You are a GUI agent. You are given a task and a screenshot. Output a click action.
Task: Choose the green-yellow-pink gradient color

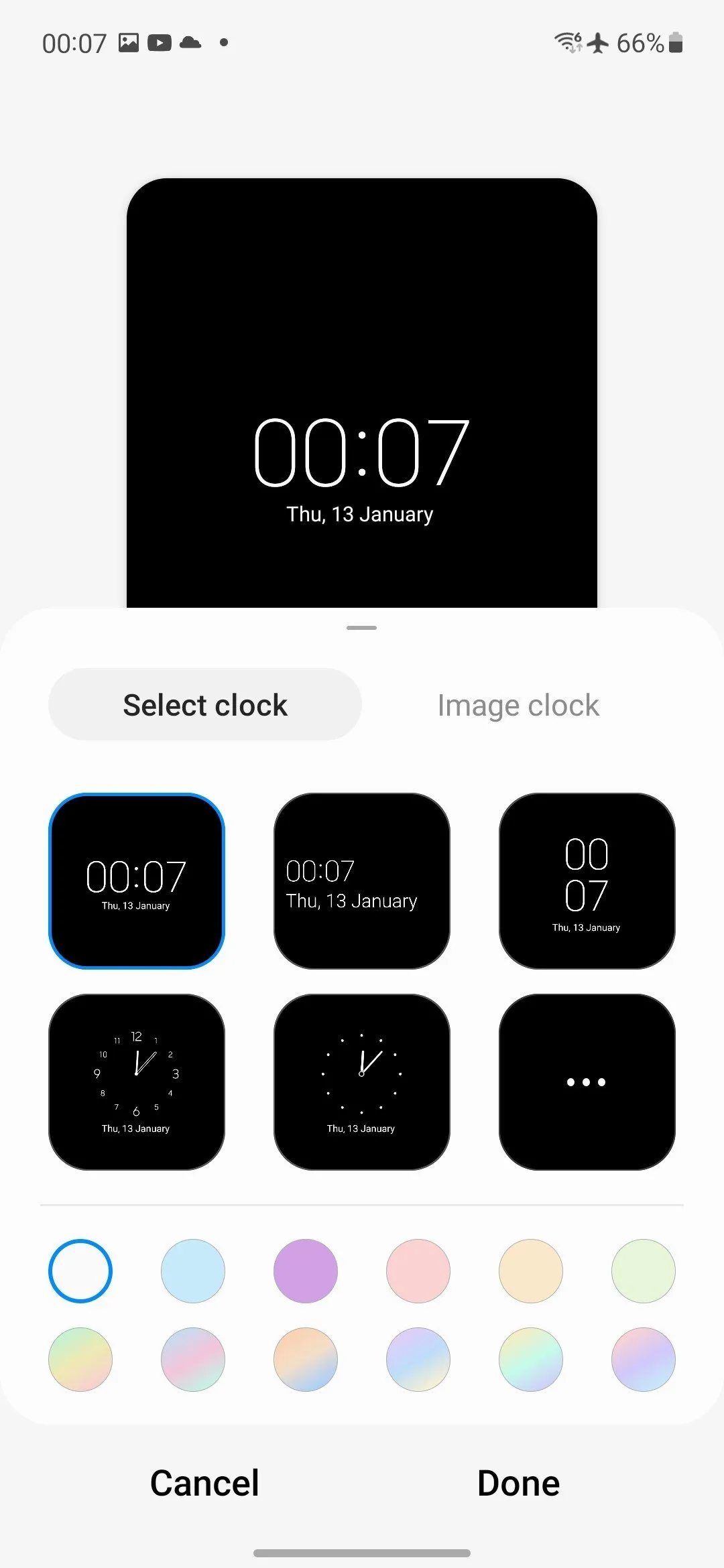(x=80, y=1360)
